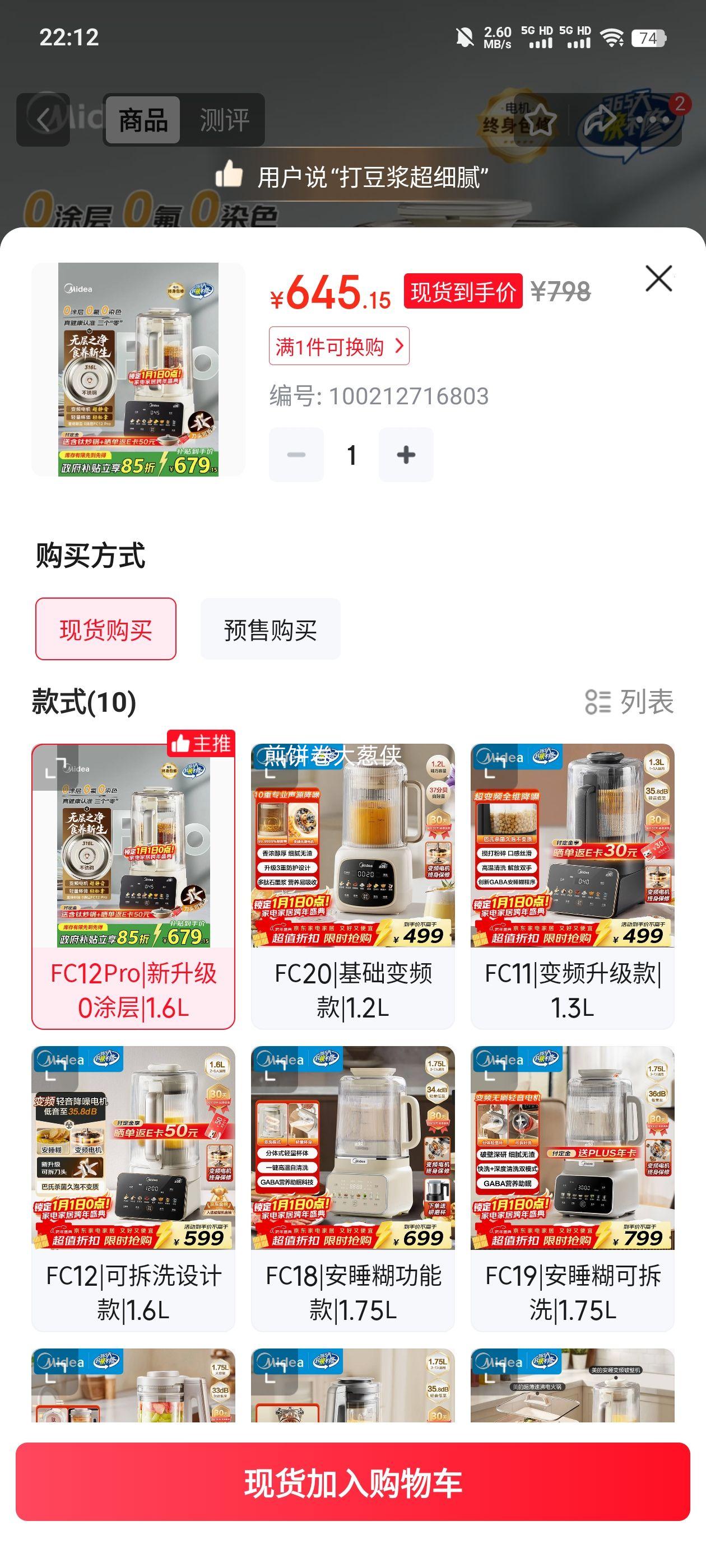This screenshot has height=1568, width=706.
Task: Click the thumbs-up icon beside user review text
Action: [230, 175]
